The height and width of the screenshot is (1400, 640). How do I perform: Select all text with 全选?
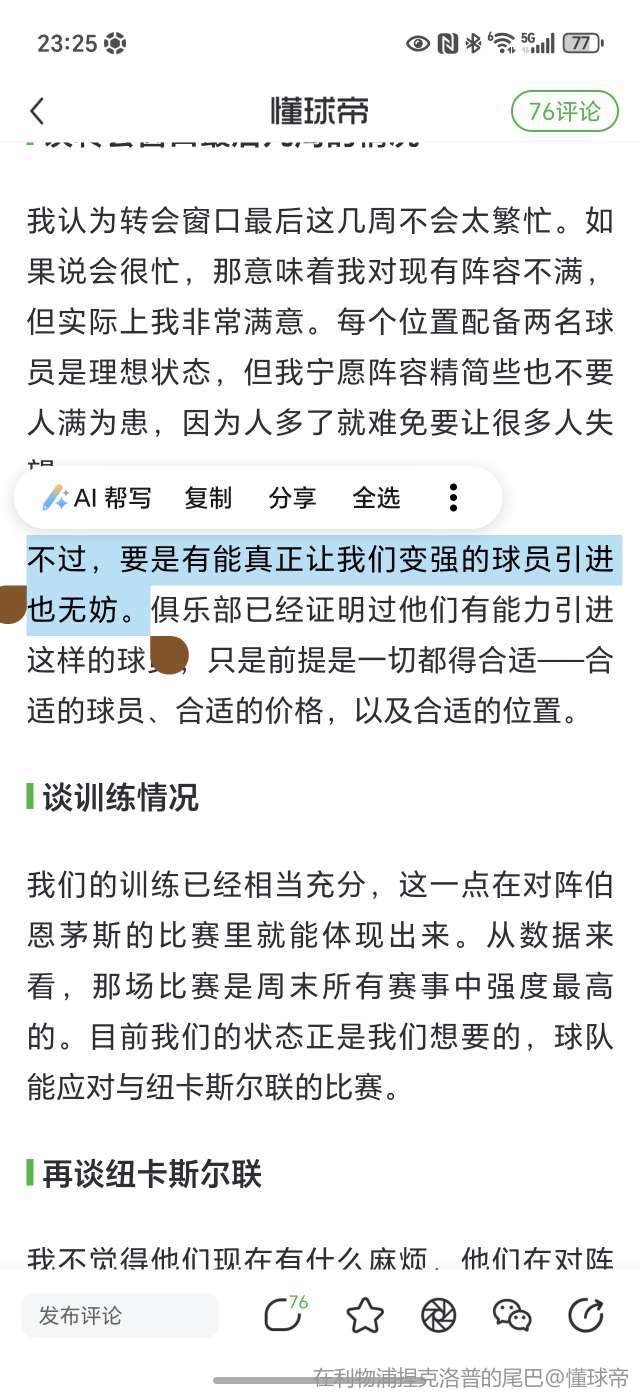tap(376, 498)
